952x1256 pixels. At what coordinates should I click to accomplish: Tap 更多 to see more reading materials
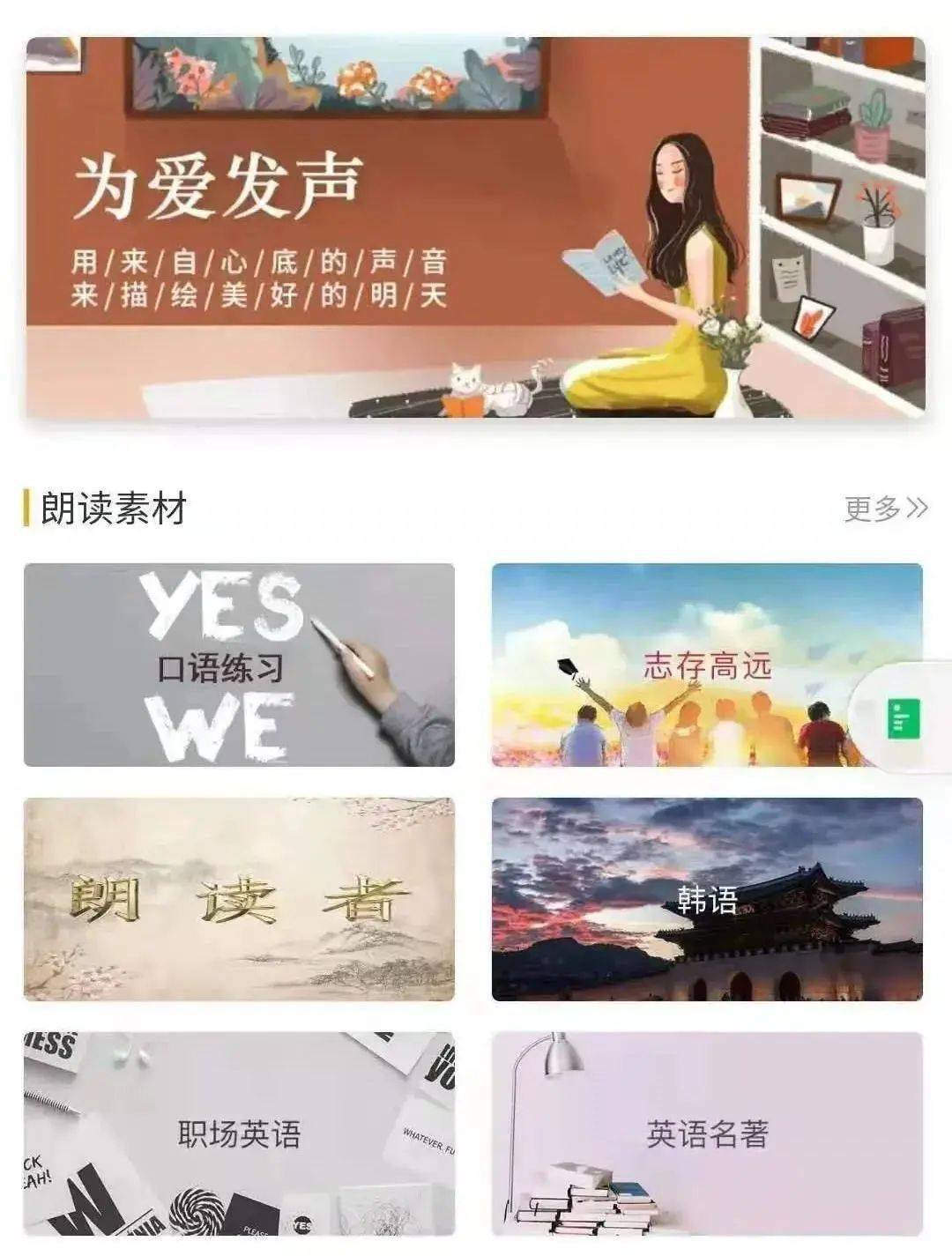click(x=884, y=509)
